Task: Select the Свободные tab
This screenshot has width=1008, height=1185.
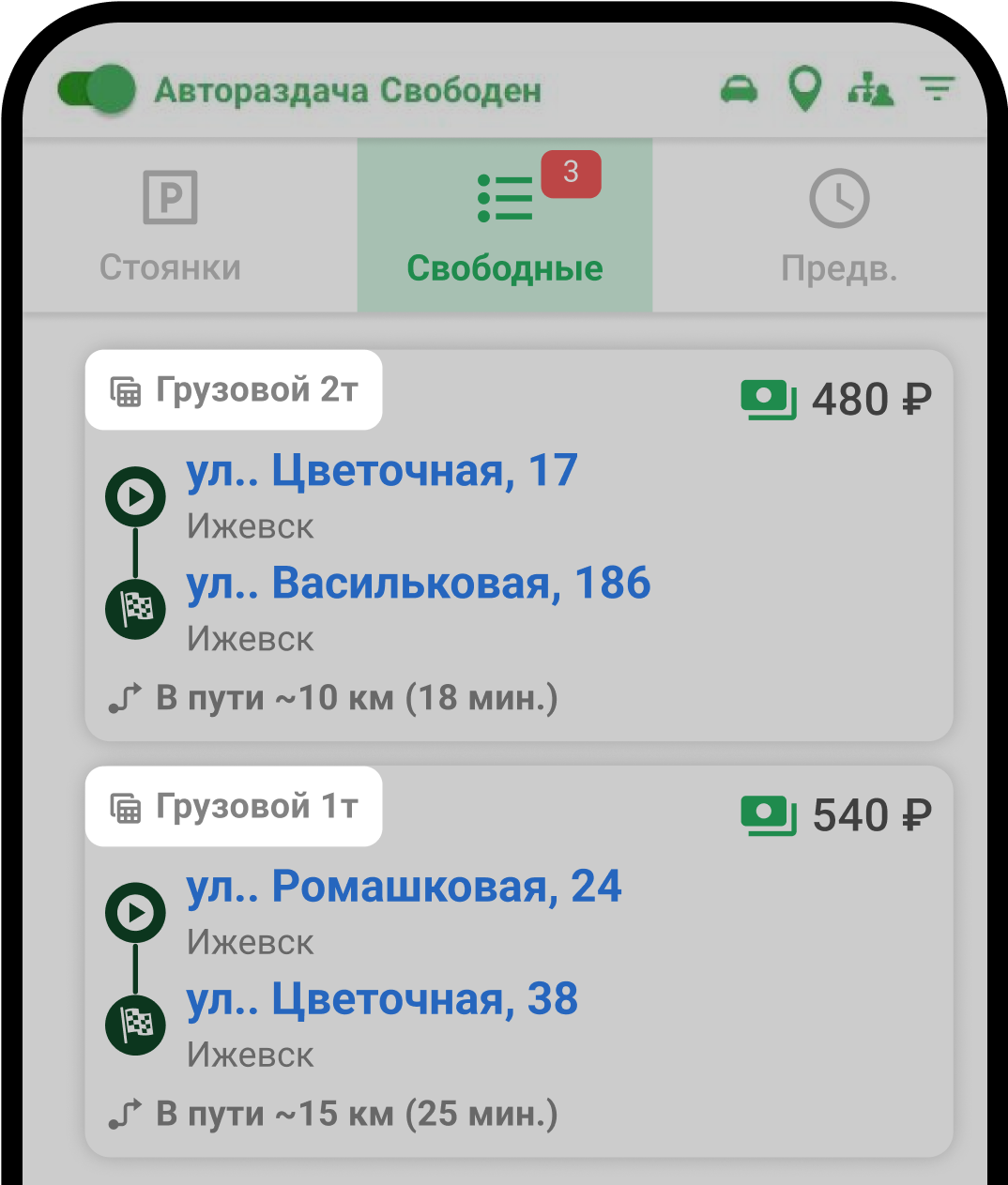Action: click(505, 226)
